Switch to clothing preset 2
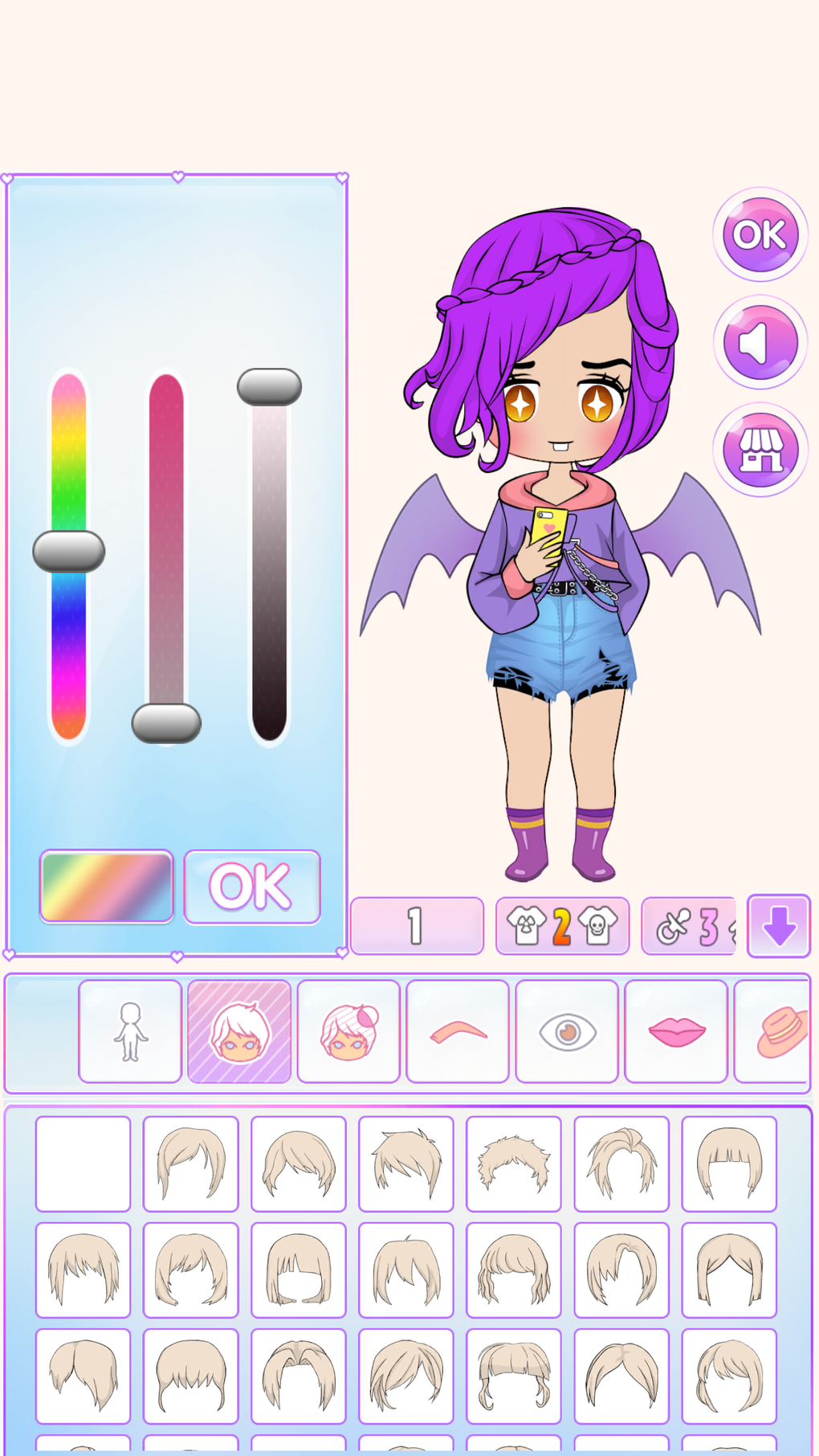 pyautogui.click(x=562, y=926)
